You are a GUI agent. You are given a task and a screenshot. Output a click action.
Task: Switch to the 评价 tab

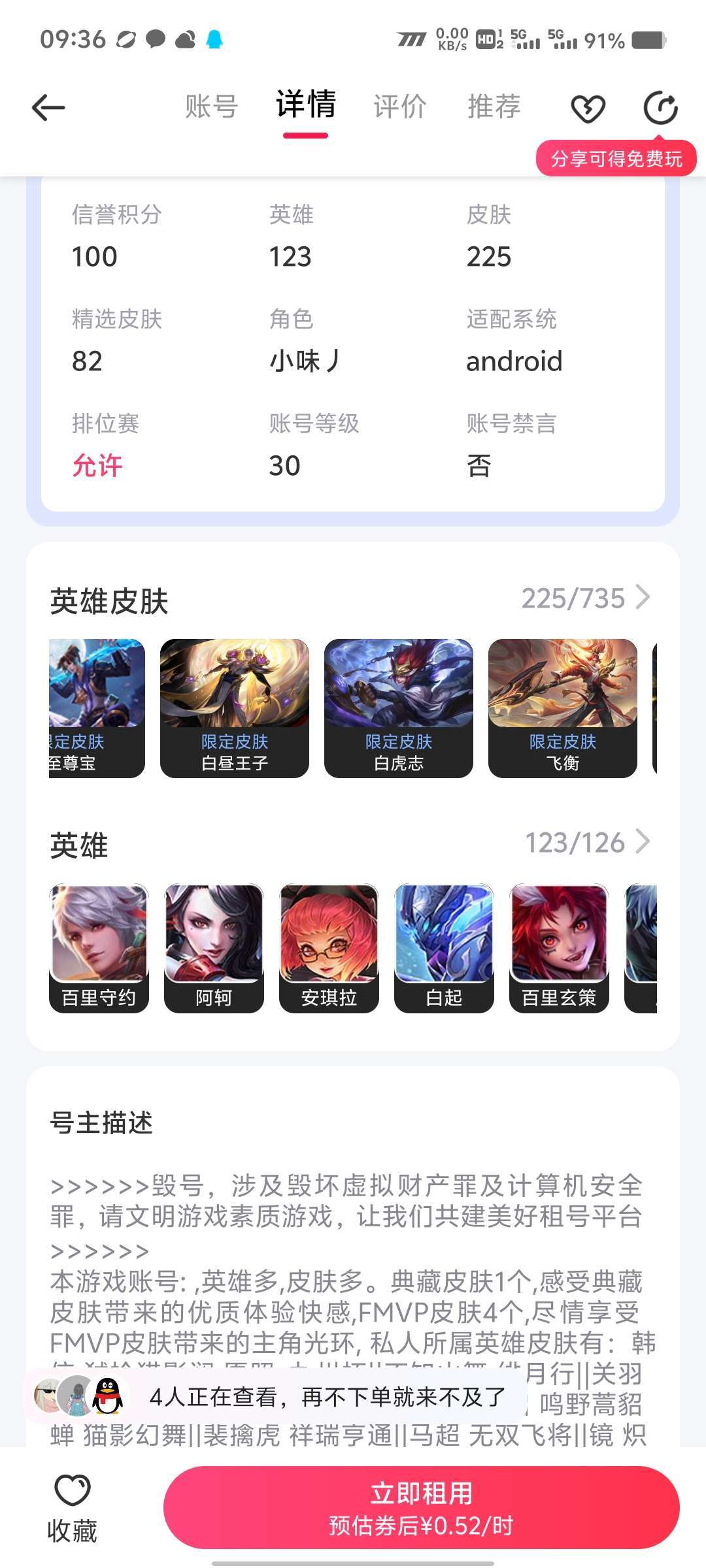(400, 106)
